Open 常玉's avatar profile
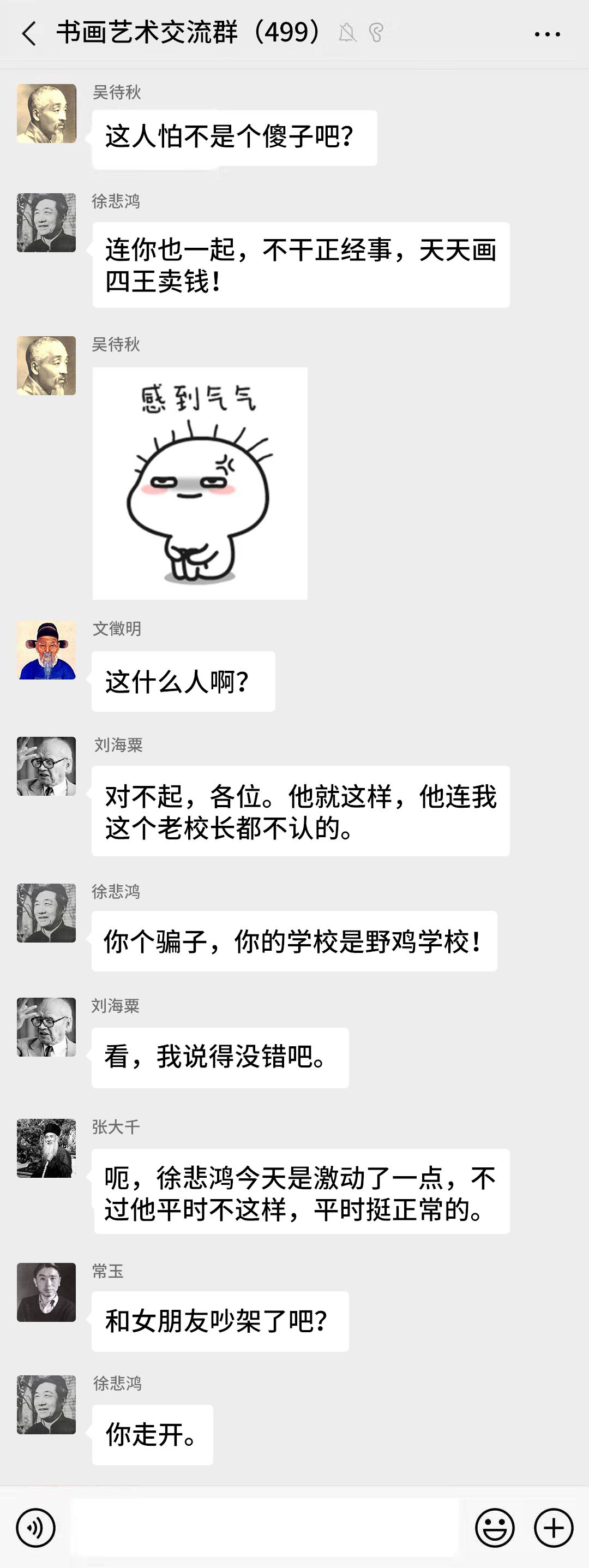 pyautogui.click(x=46, y=1292)
